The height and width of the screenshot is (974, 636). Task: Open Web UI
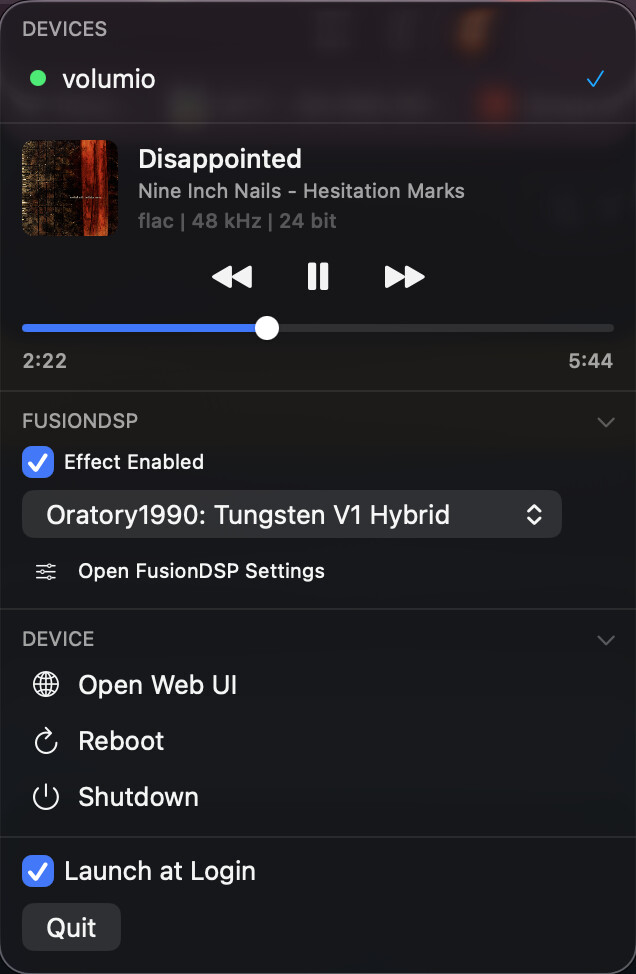pos(157,685)
